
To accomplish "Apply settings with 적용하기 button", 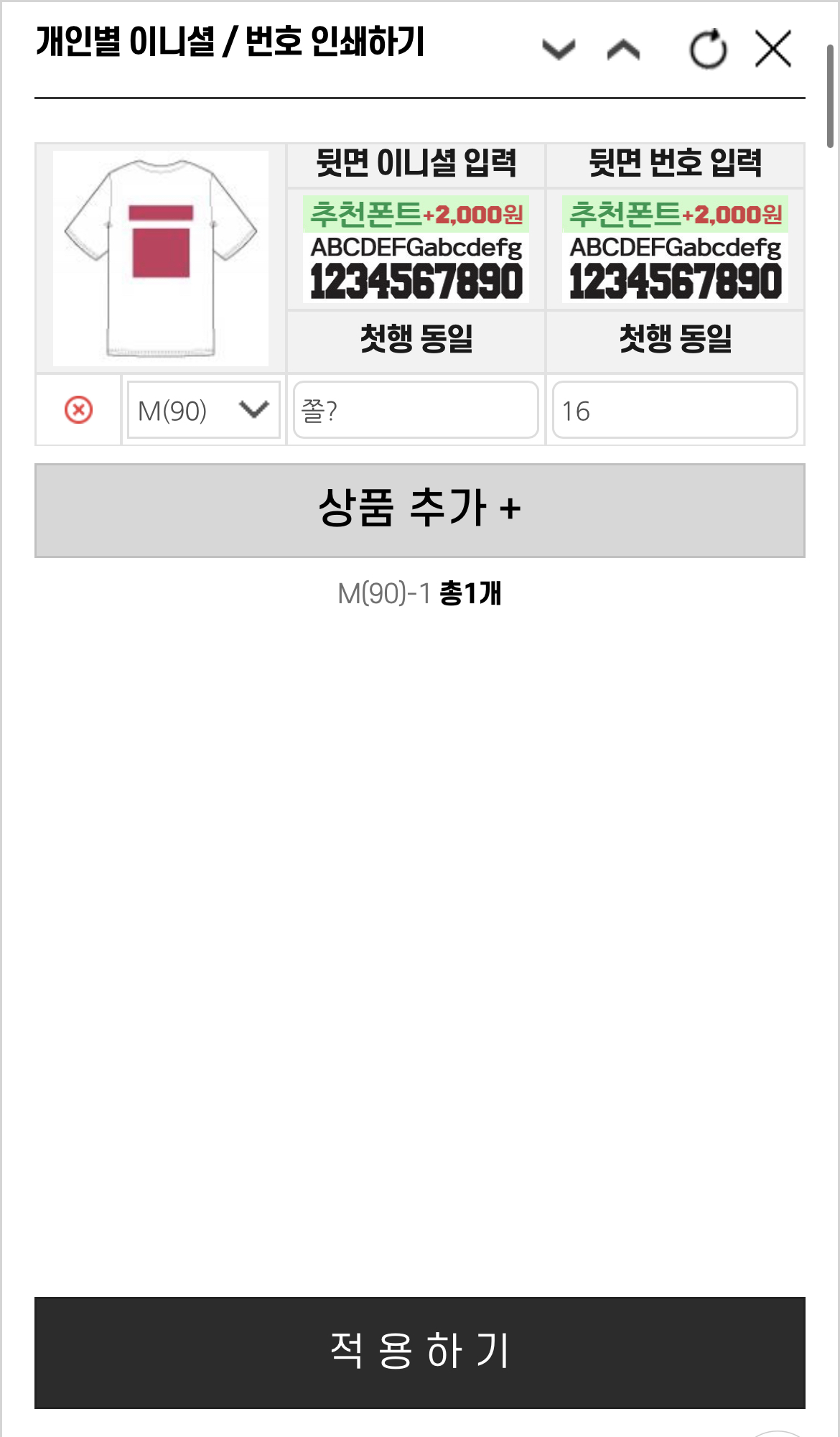I will click(420, 1352).
